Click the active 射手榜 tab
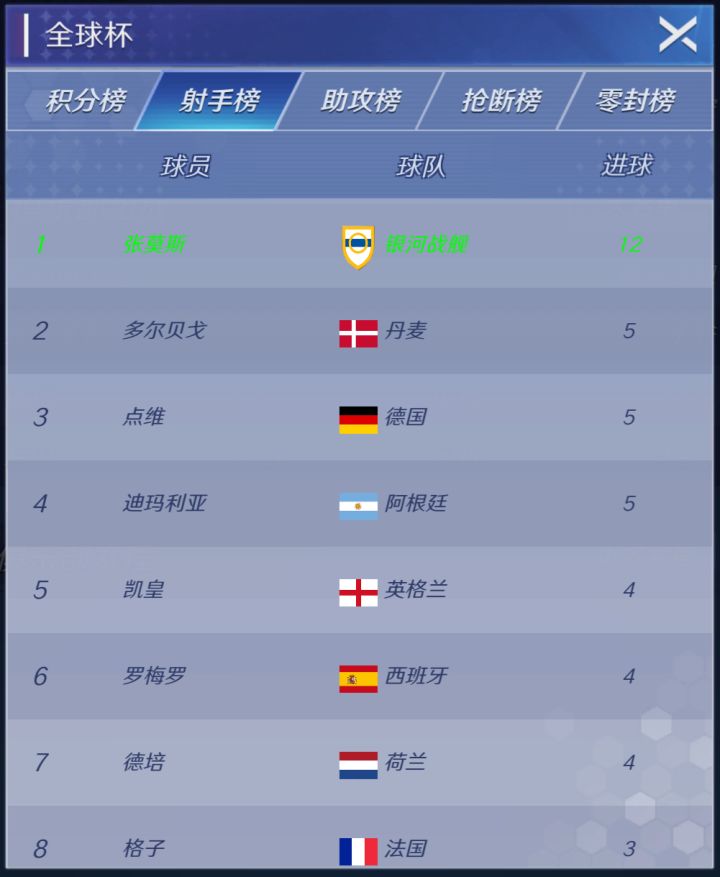This screenshot has width=720, height=877. (216, 100)
